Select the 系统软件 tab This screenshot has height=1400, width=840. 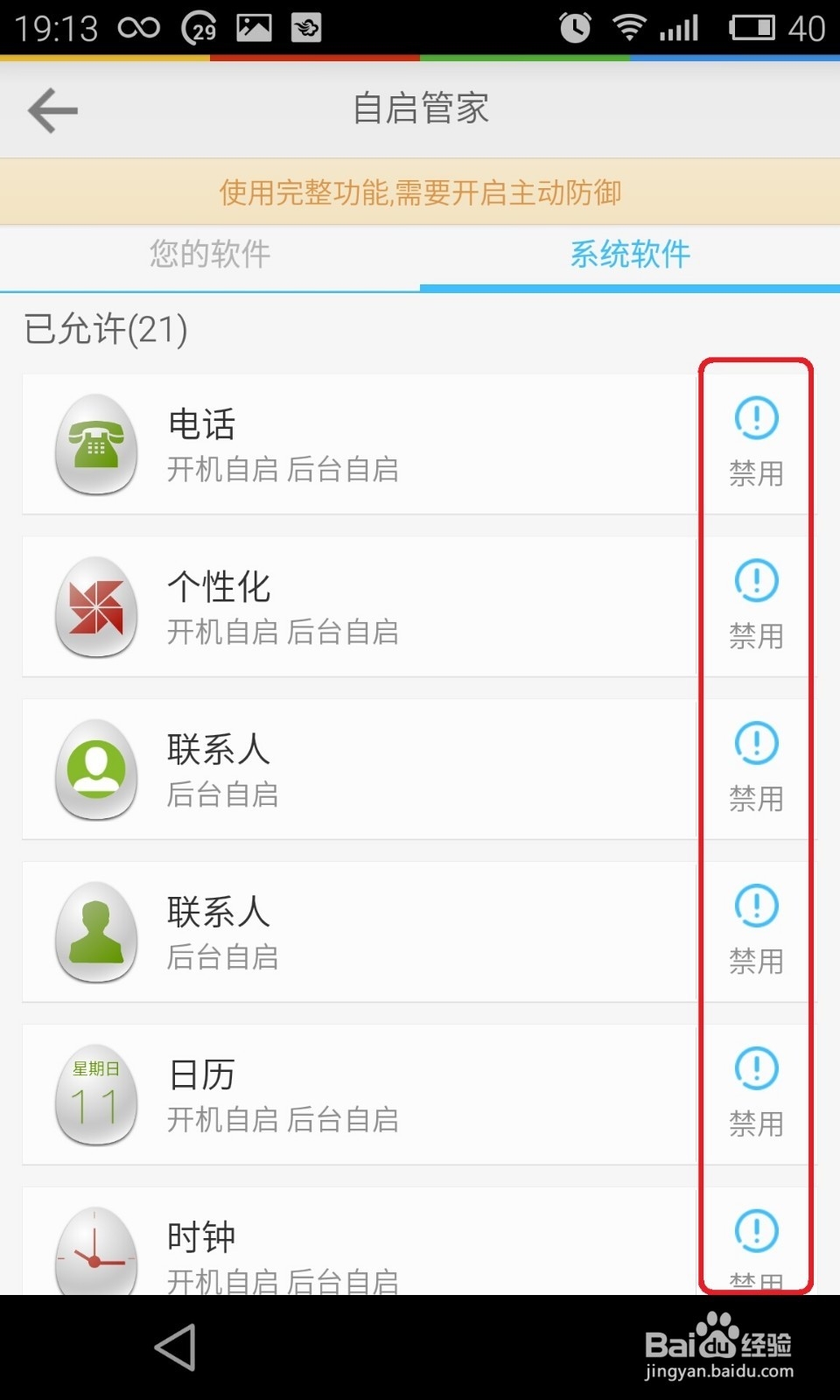coord(628,255)
